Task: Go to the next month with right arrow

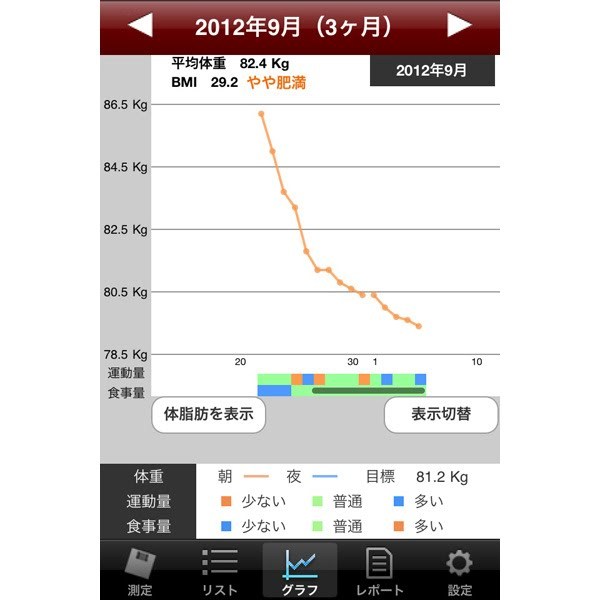Action: click(459, 26)
